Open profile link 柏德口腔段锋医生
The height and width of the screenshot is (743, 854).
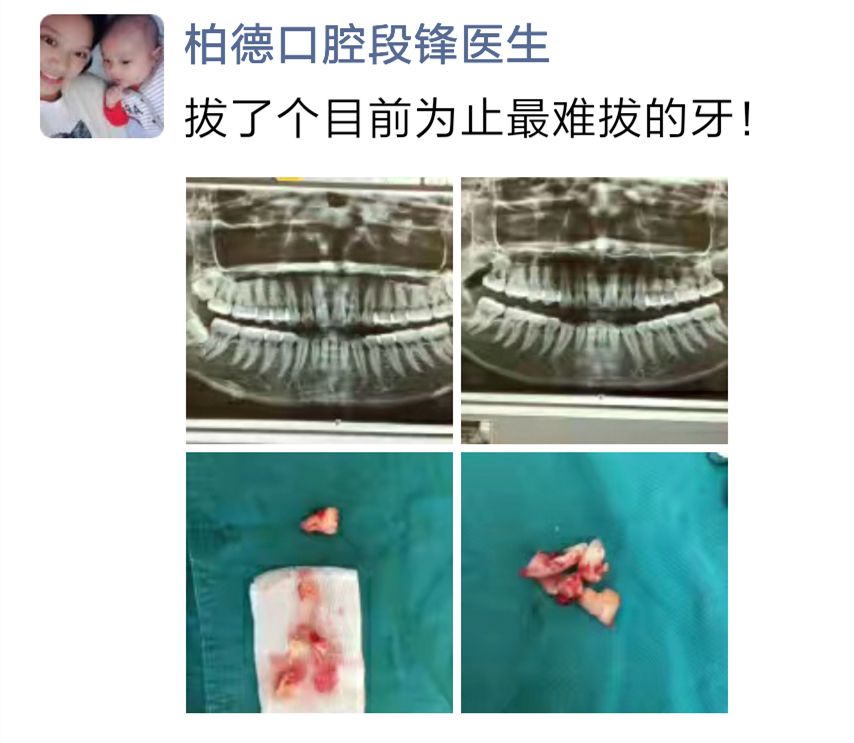click(367, 45)
